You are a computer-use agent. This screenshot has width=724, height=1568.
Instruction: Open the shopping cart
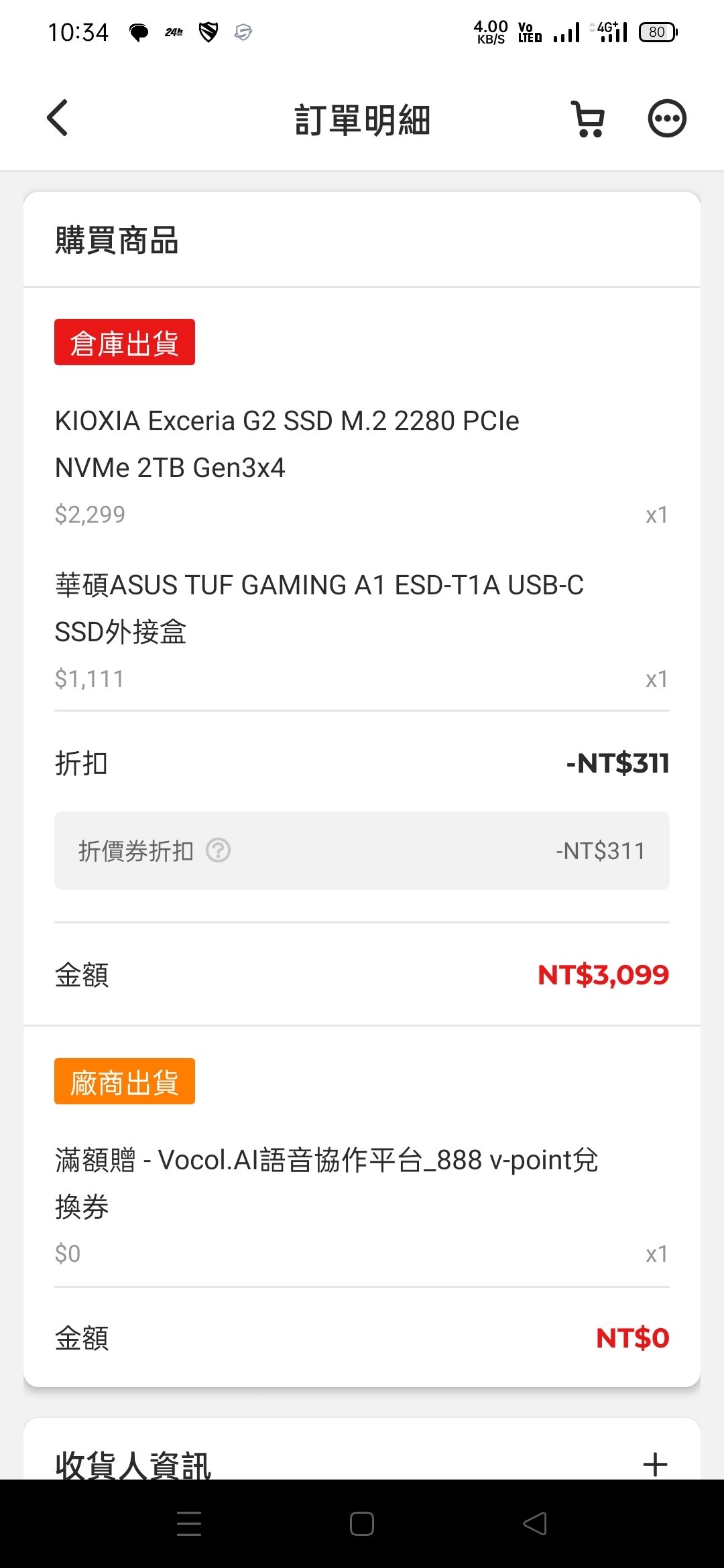point(588,119)
